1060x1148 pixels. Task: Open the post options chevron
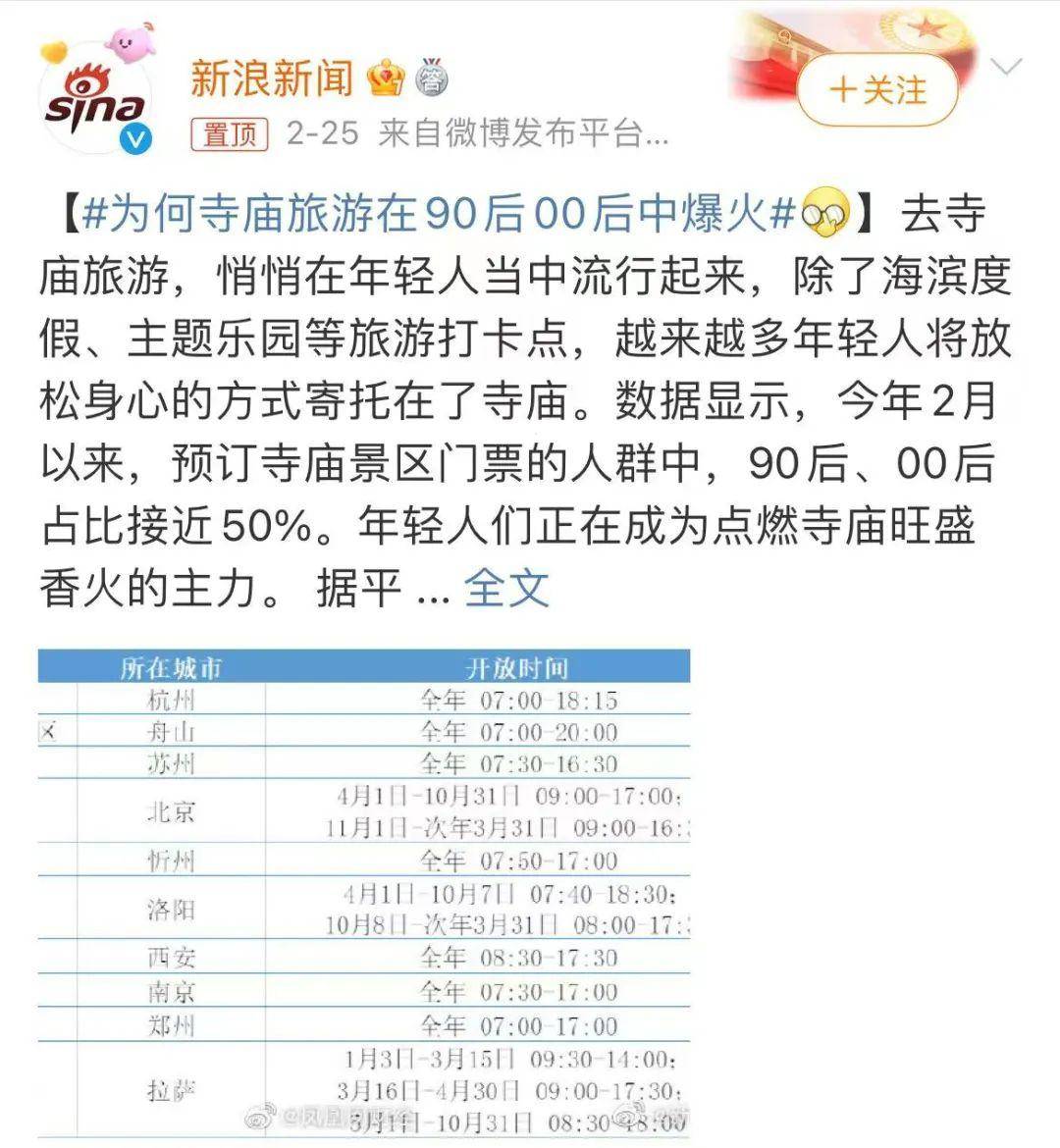tap(1007, 68)
